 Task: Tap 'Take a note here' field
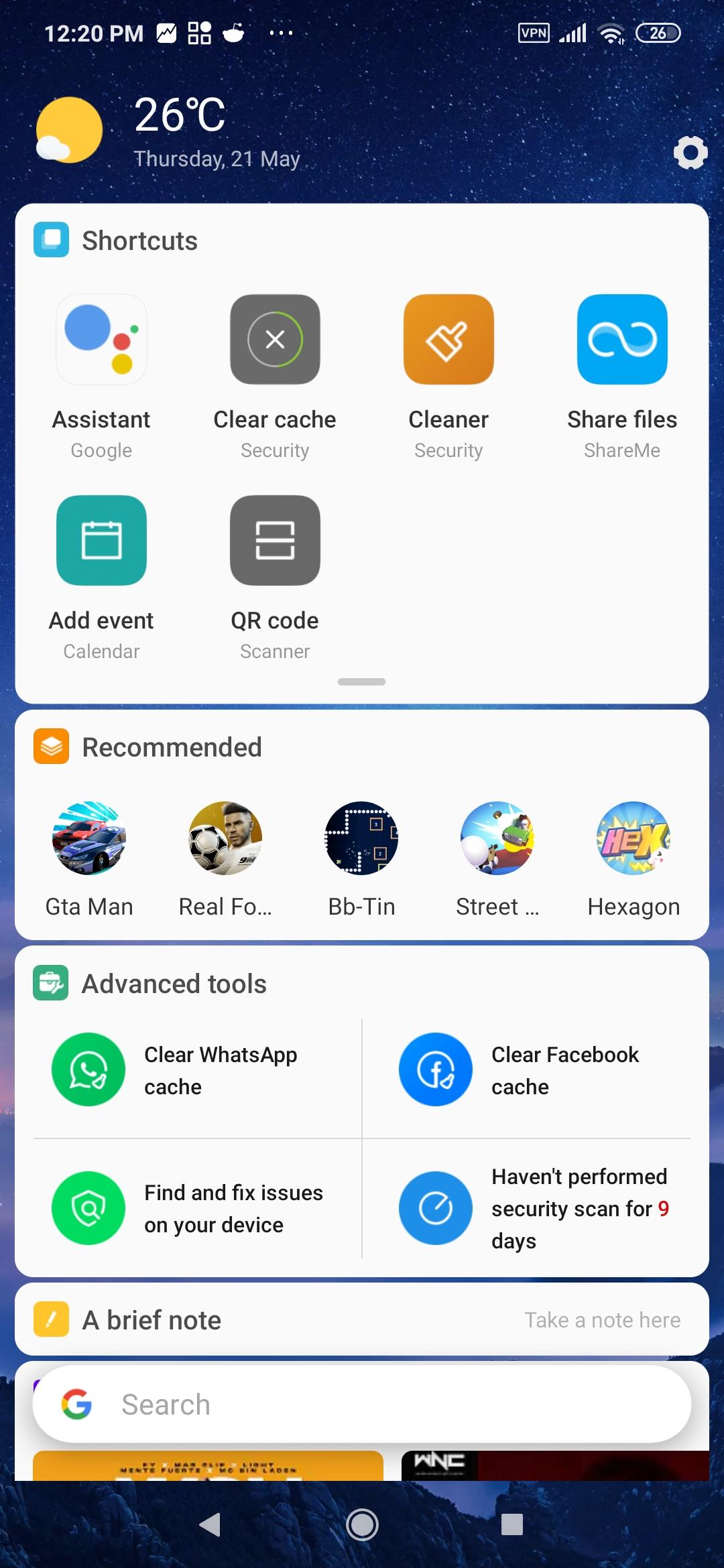point(602,1319)
